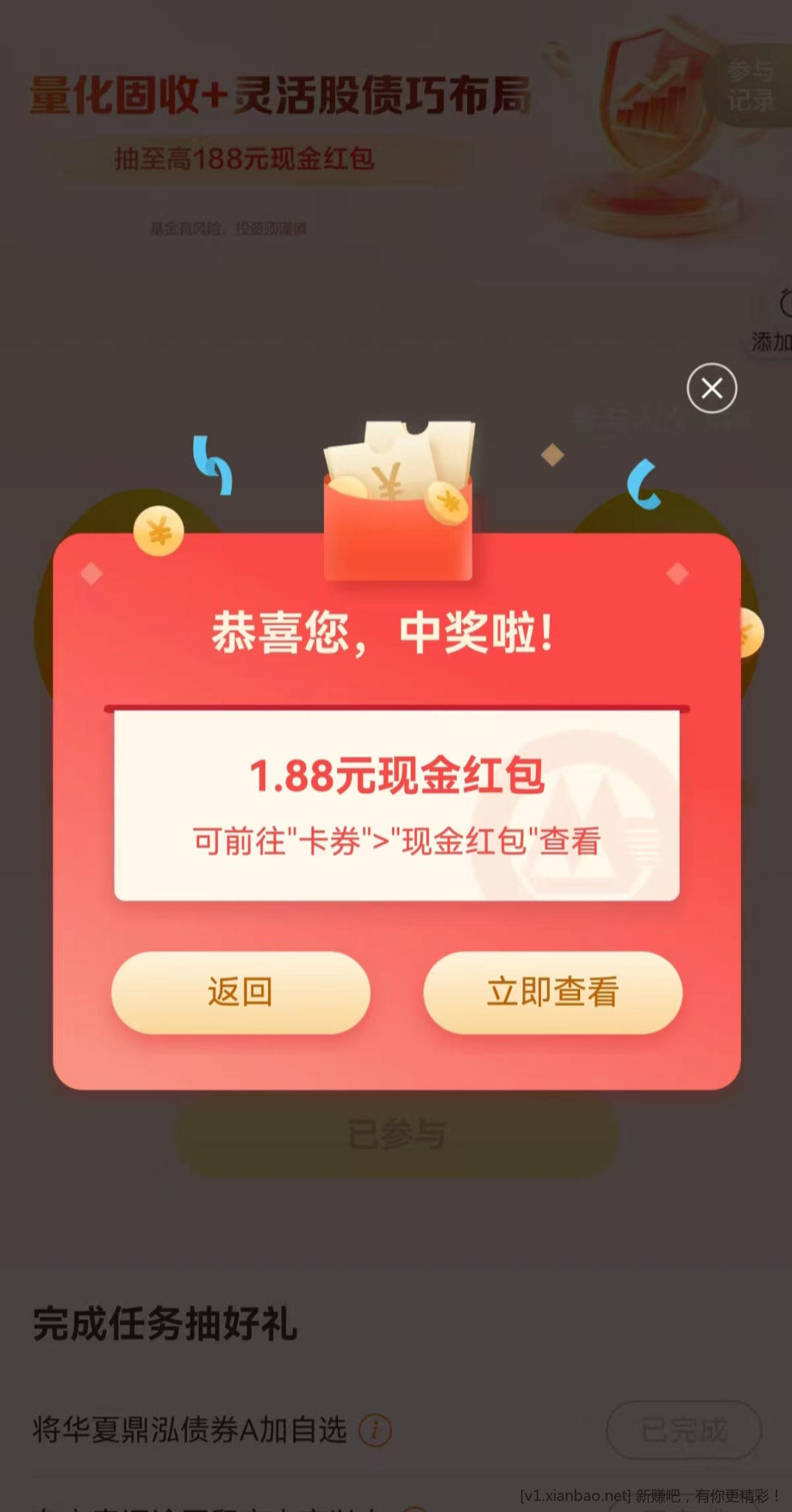Tap 立即查看 to view the red packet
792x1512 pixels.
pyautogui.click(x=552, y=992)
